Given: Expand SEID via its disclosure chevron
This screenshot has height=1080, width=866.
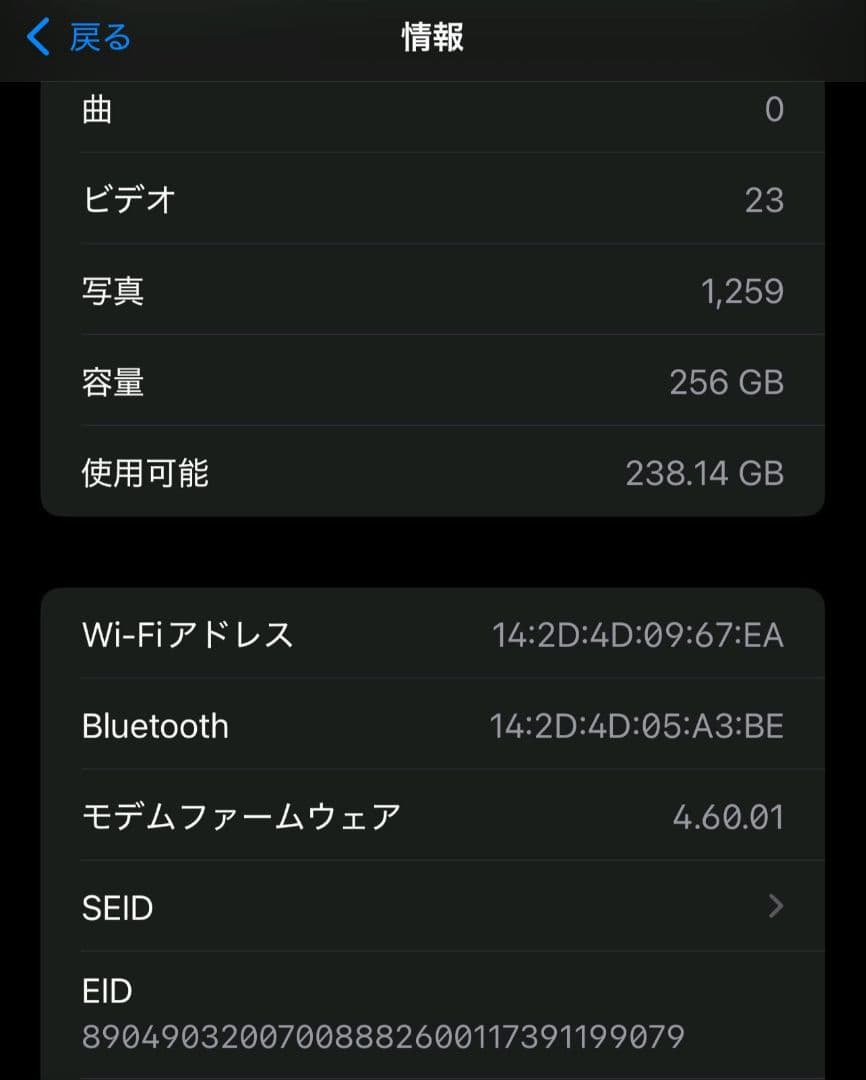Looking at the screenshot, I should pyautogui.click(x=775, y=907).
